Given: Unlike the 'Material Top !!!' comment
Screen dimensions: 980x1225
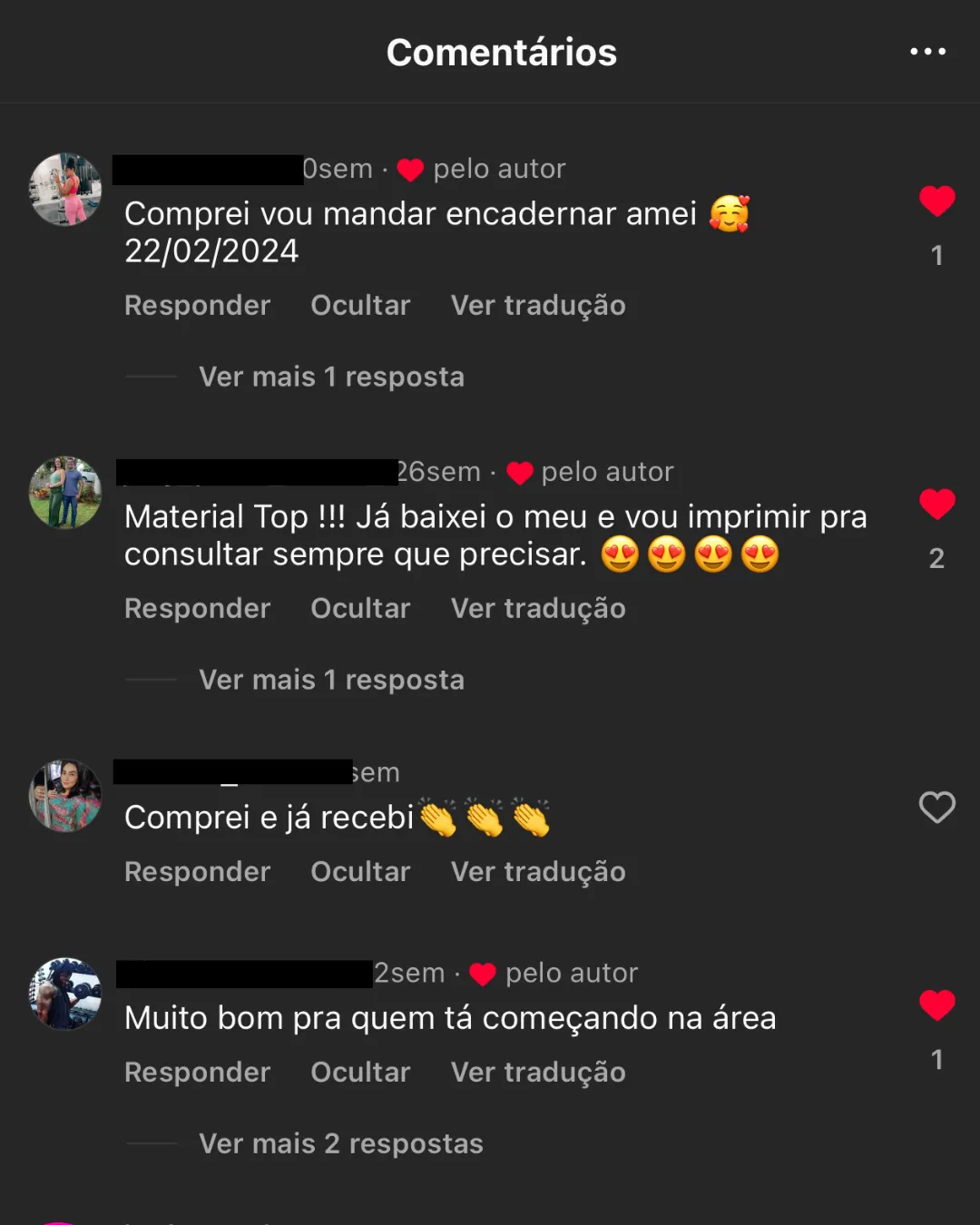Looking at the screenshot, I should click(x=936, y=504).
